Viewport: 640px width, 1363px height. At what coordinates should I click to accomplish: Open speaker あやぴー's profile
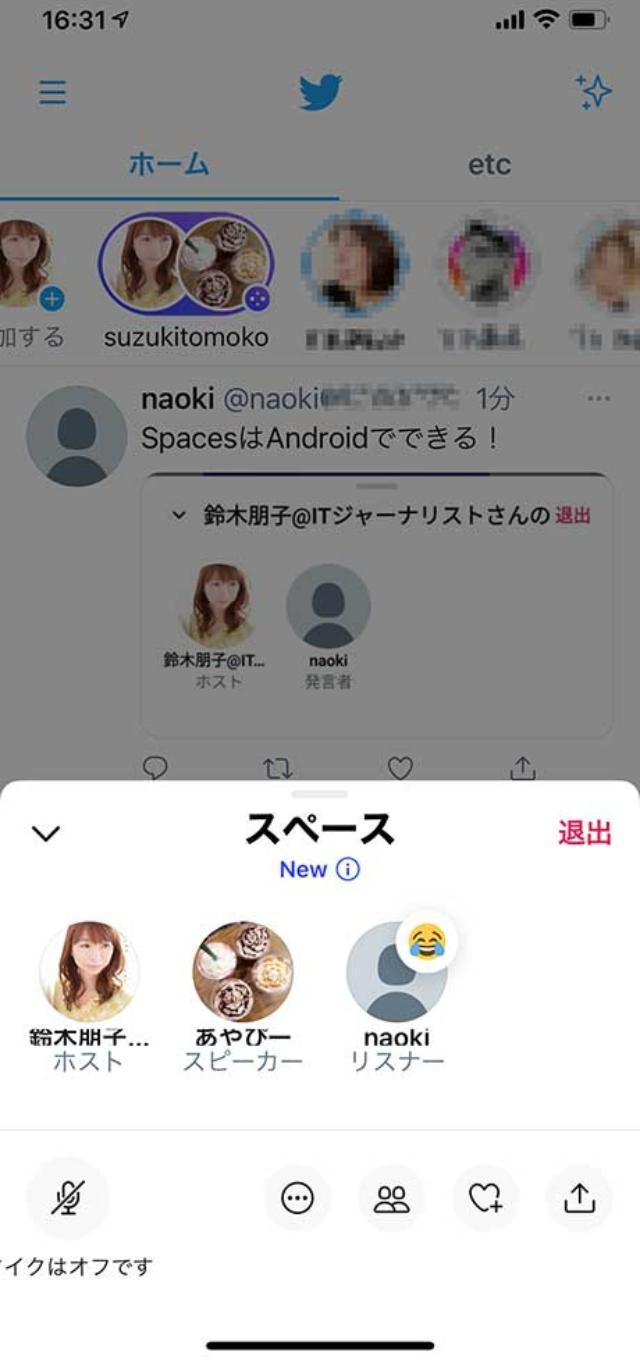tap(242, 972)
